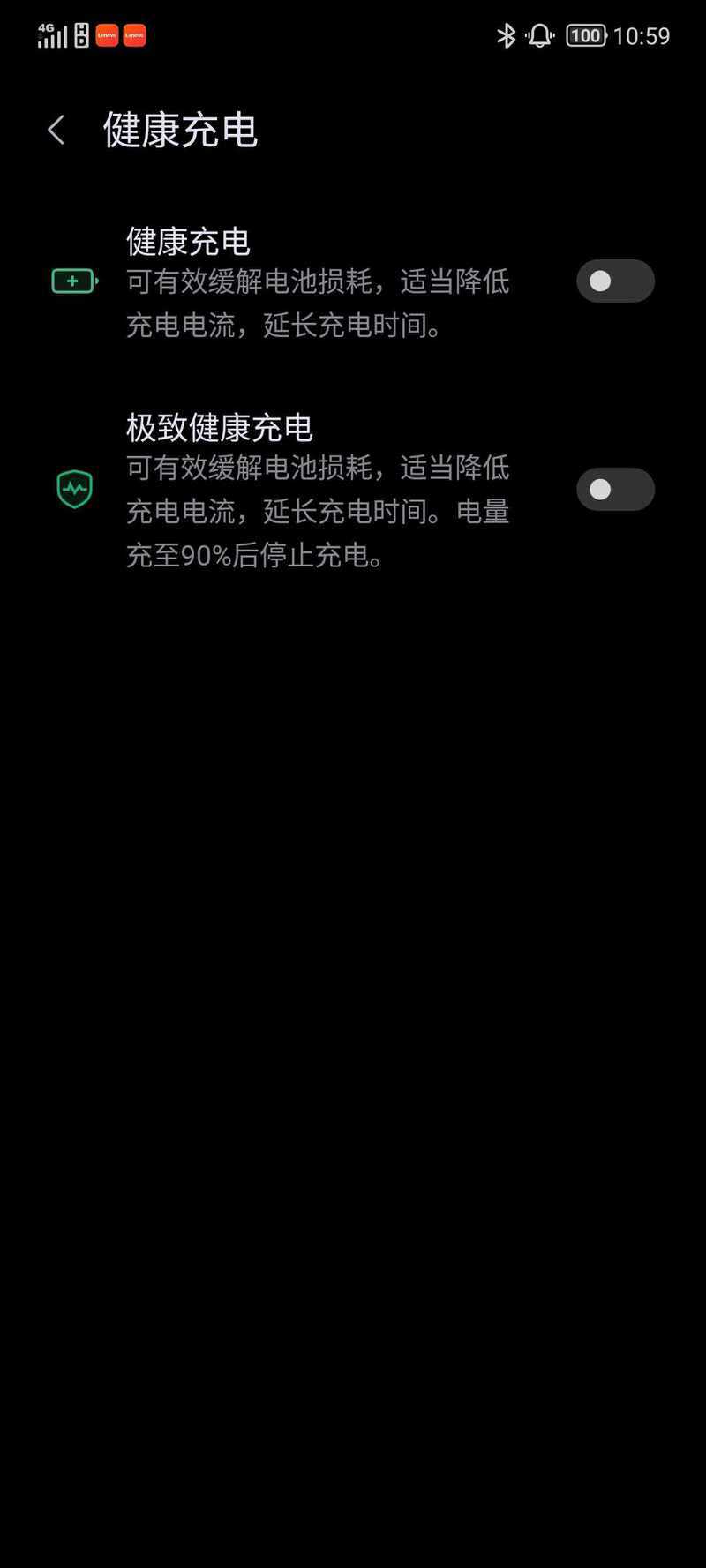The image size is (706, 1568).
Task: Turn on 极致健康充电 toggle
Action: click(x=615, y=490)
